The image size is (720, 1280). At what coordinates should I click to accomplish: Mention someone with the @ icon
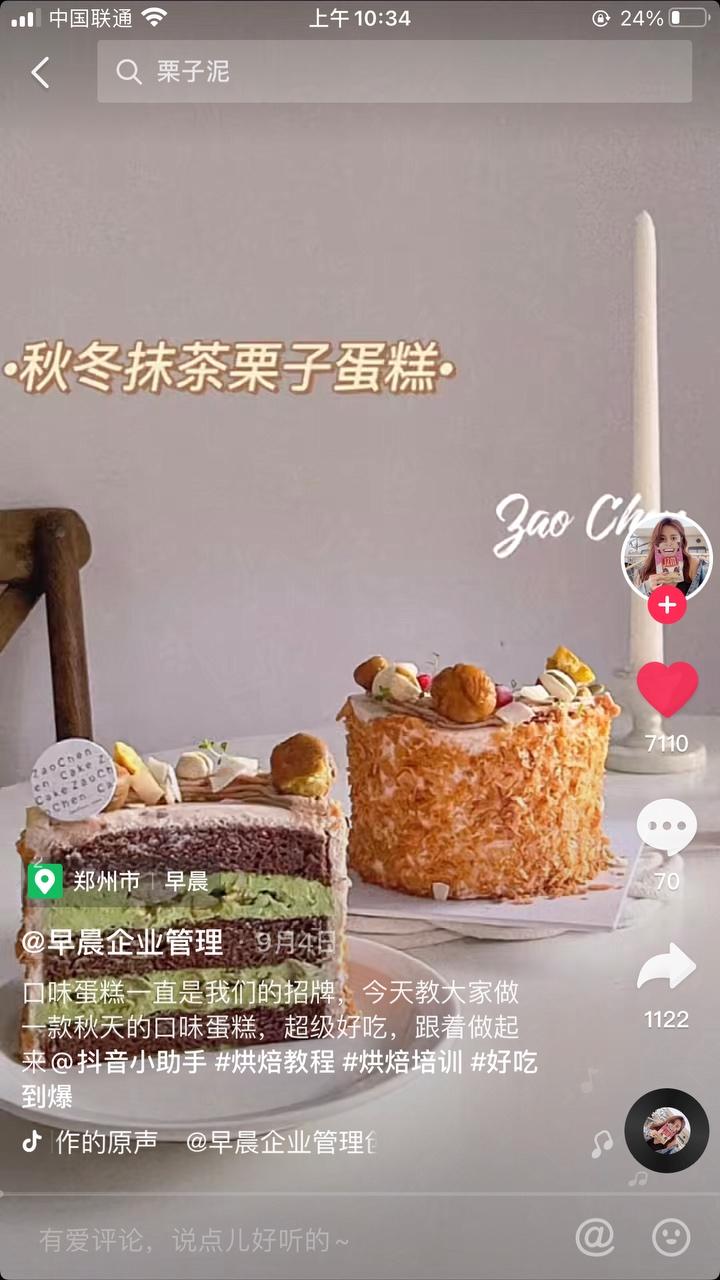click(595, 1238)
